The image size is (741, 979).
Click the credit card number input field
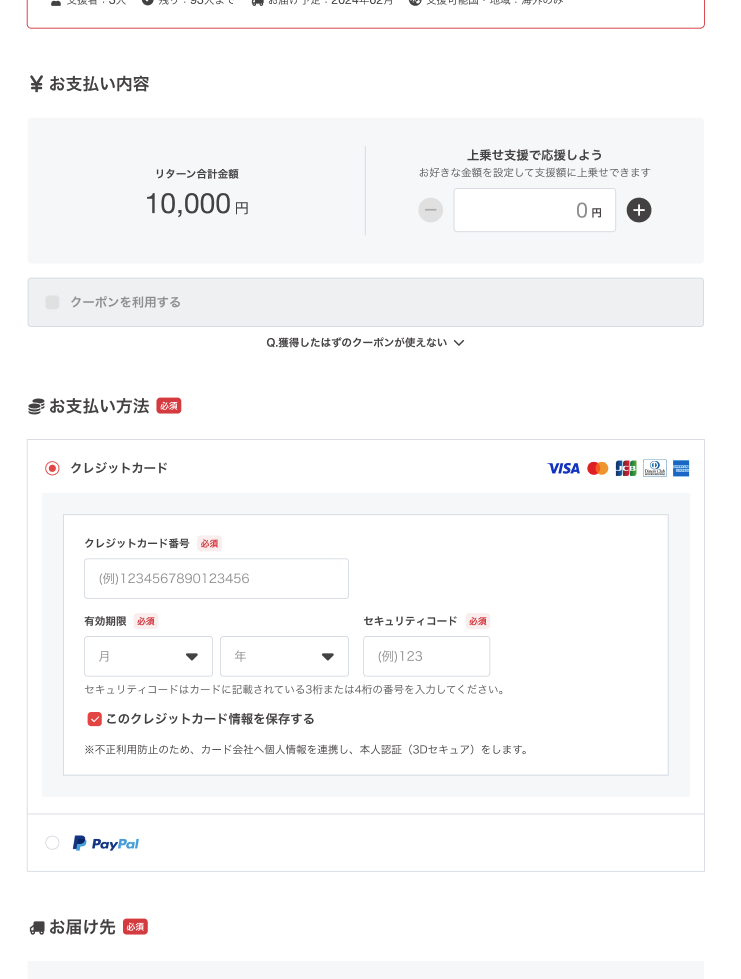(x=216, y=578)
